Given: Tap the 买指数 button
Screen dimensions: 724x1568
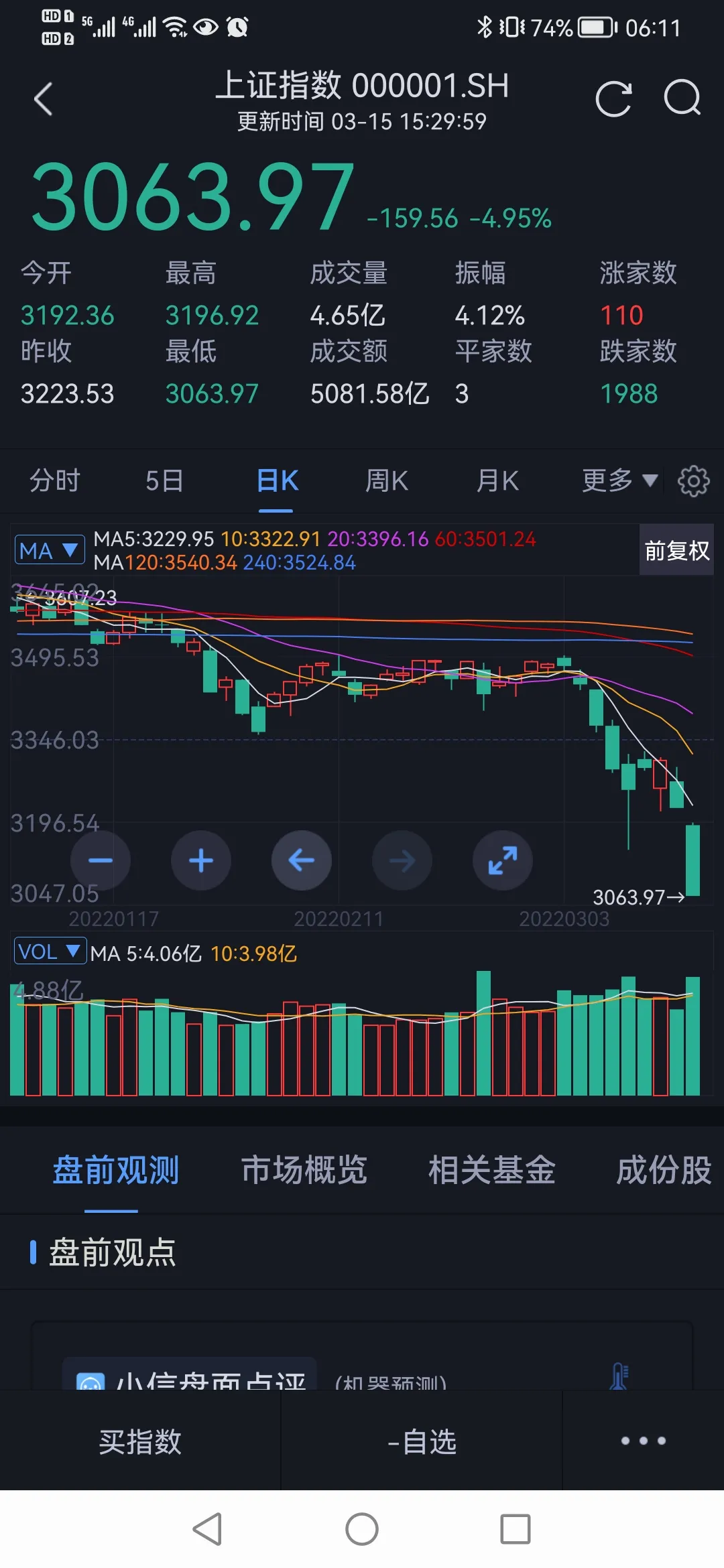Looking at the screenshot, I should (x=140, y=1441).
